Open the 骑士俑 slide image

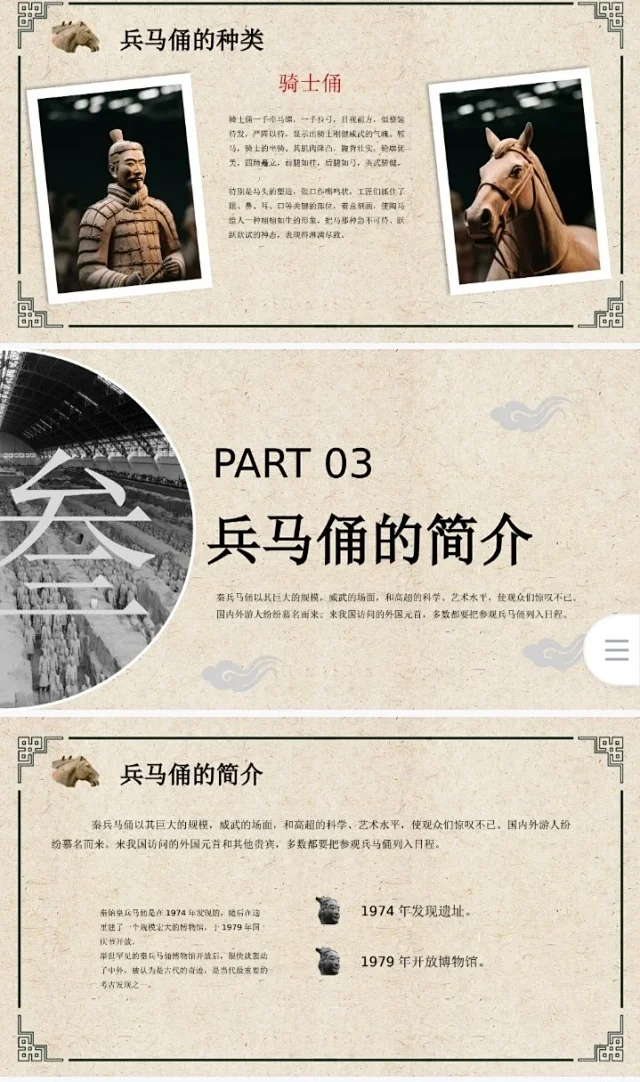[x=320, y=170]
